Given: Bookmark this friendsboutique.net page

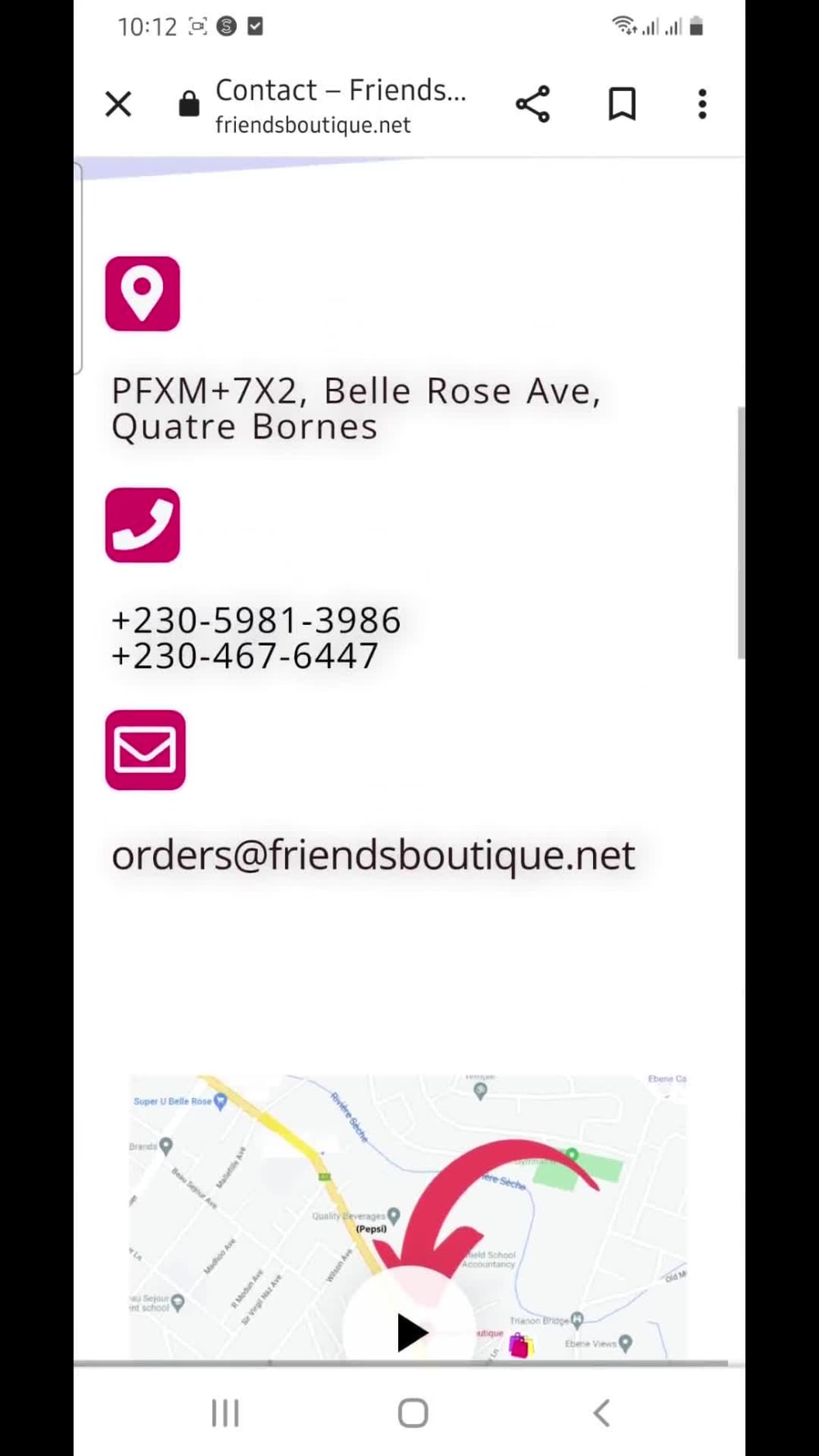Looking at the screenshot, I should coord(622,104).
